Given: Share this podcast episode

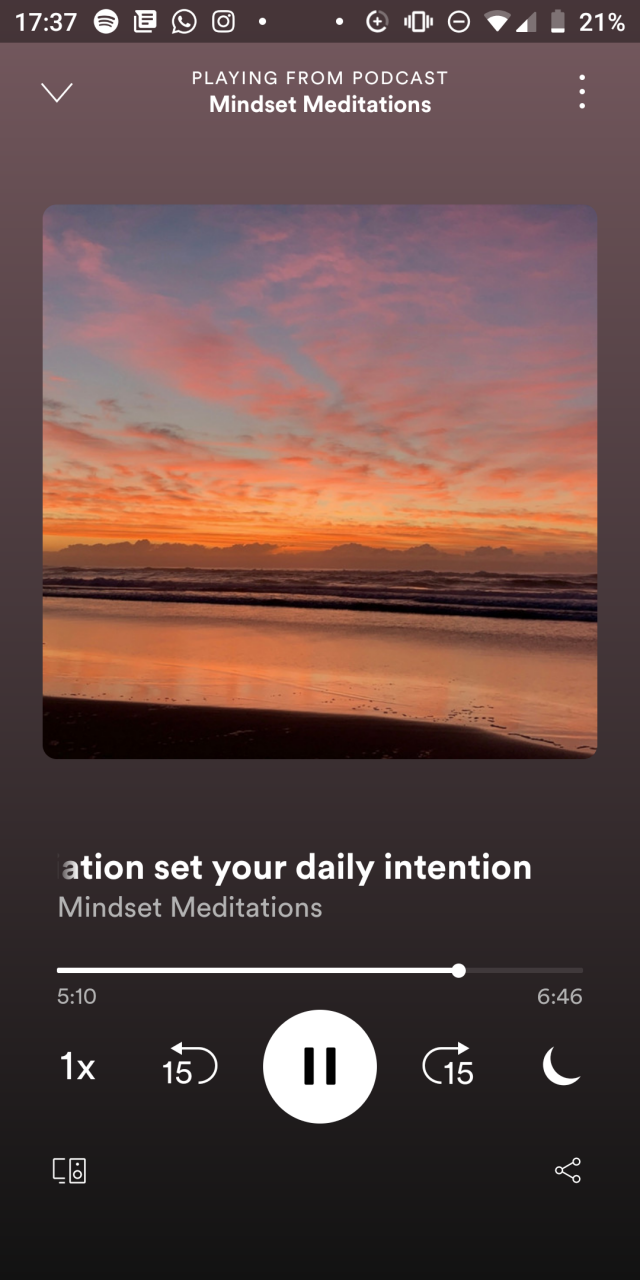Looking at the screenshot, I should (x=567, y=1171).
